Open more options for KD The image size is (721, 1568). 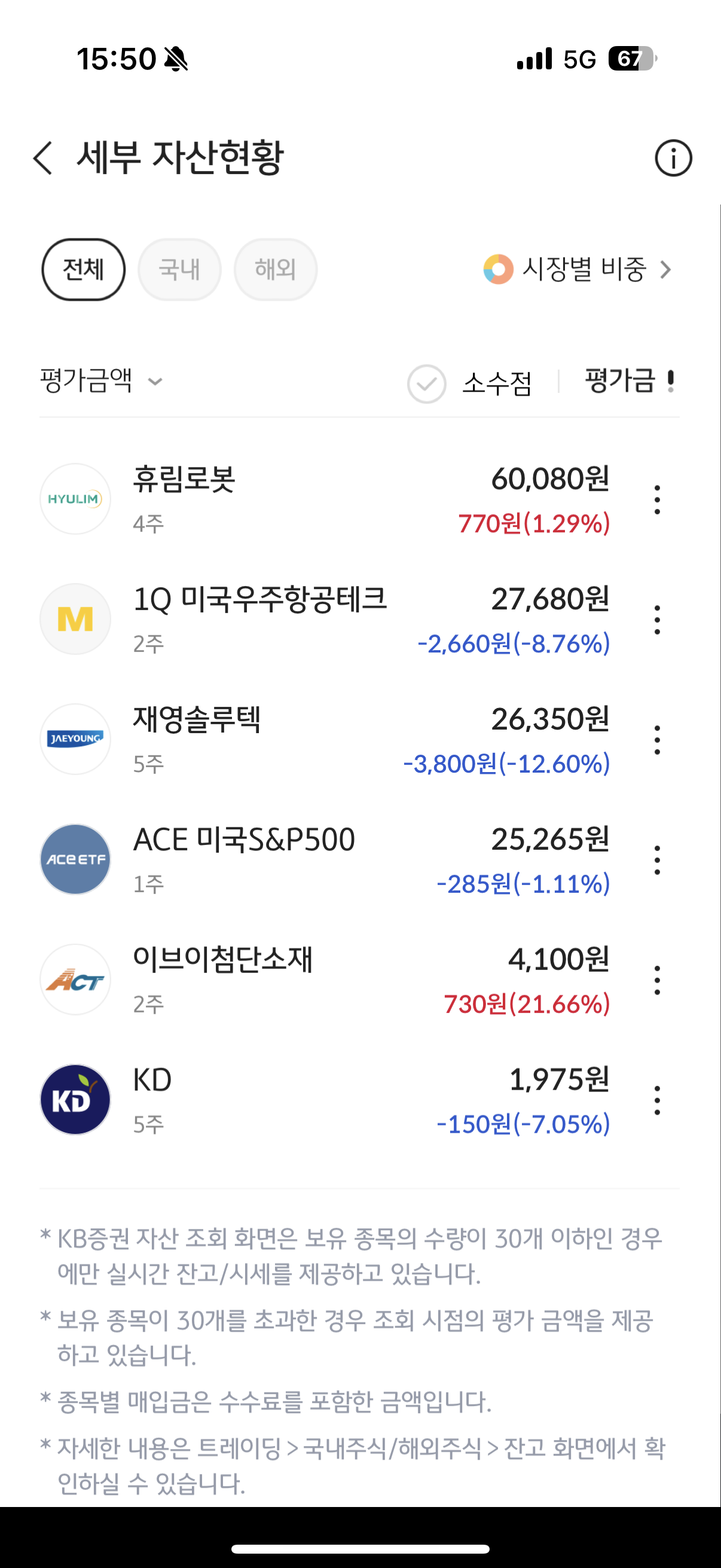click(x=657, y=1100)
